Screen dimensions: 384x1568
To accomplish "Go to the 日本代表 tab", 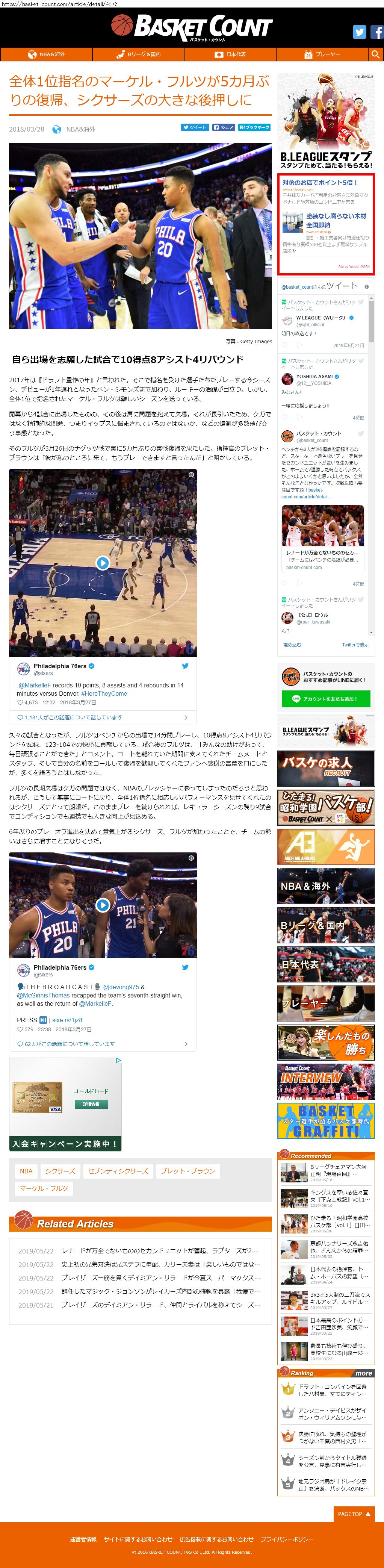I will click(x=230, y=54).
